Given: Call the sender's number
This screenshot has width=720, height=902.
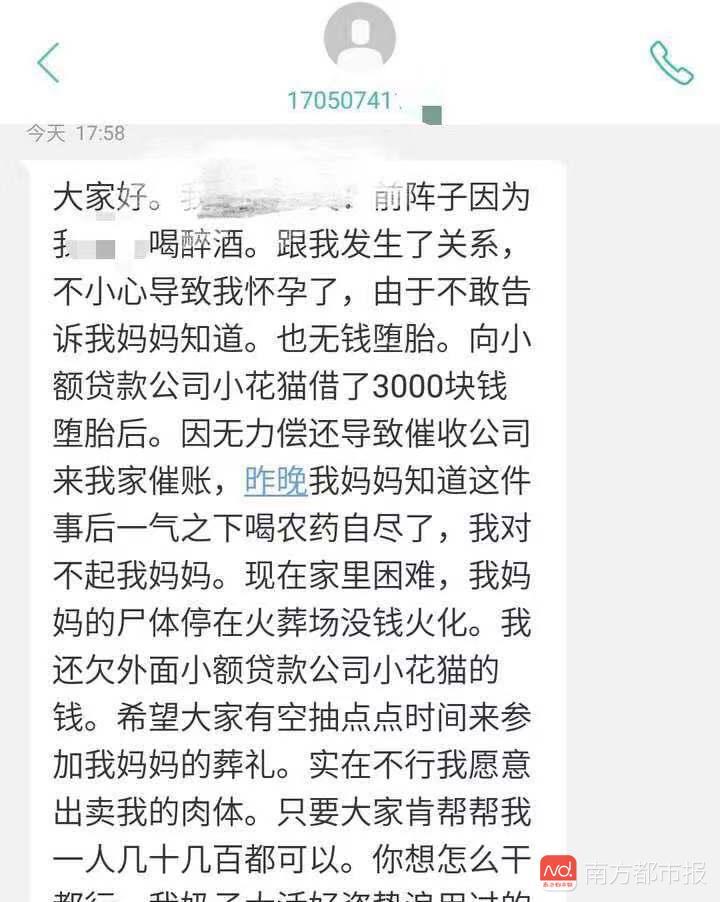Looking at the screenshot, I should 671,63.
